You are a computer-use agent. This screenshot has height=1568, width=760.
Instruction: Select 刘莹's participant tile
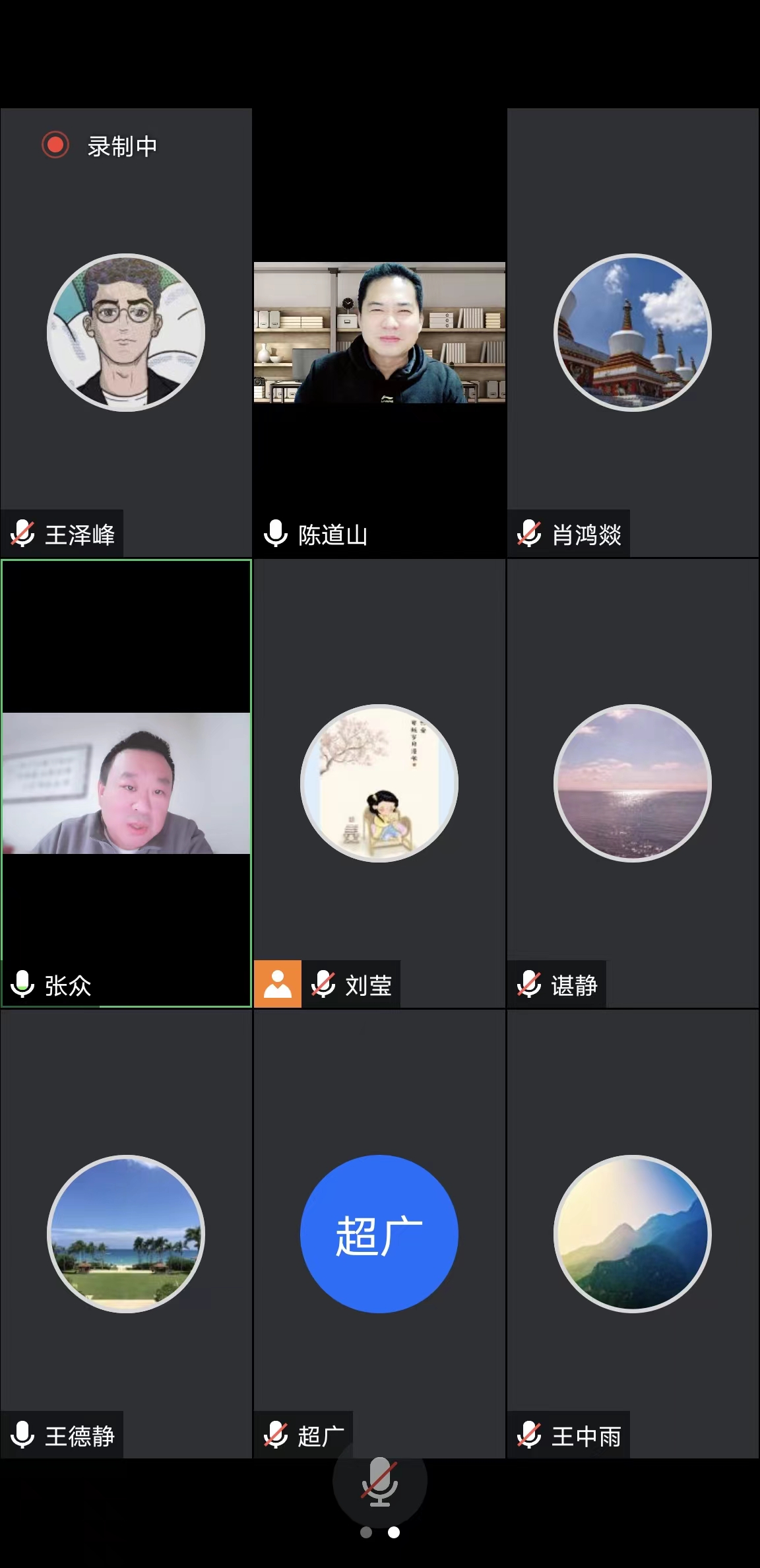click(379, 783)
